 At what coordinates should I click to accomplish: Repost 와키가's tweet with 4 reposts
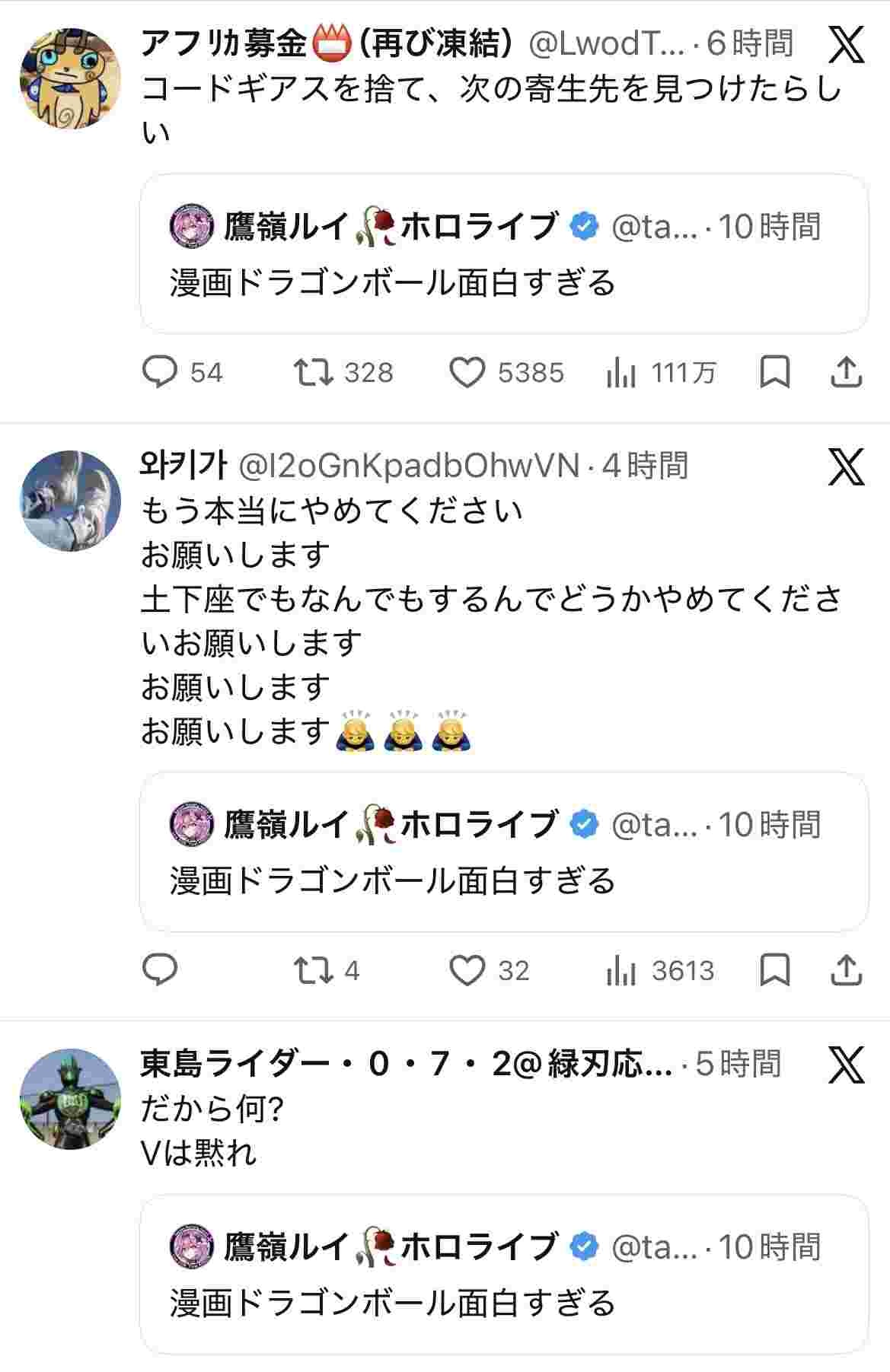pos(313,970)
